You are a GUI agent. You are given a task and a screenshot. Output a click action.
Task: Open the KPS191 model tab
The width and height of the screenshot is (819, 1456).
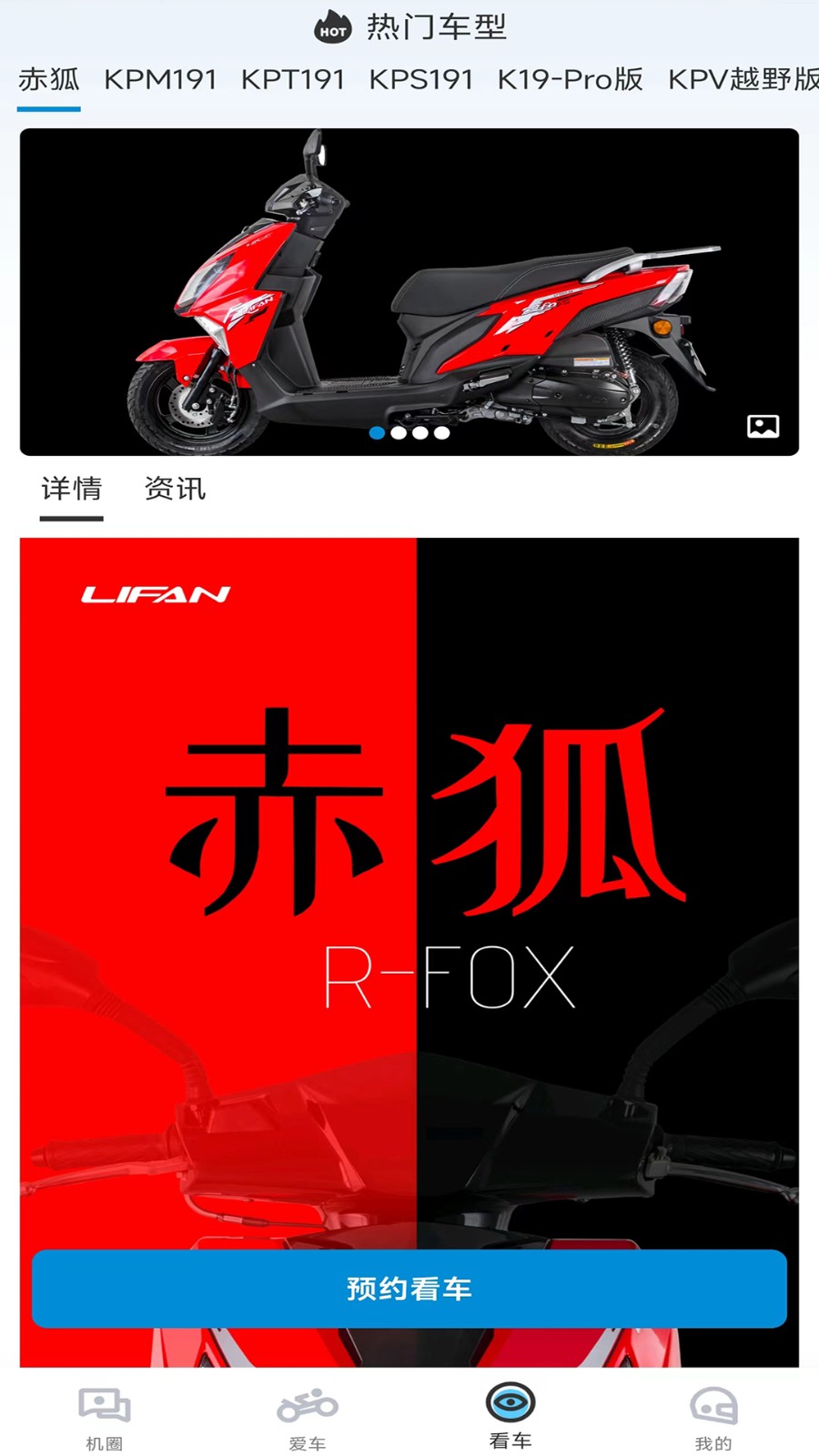420,80
